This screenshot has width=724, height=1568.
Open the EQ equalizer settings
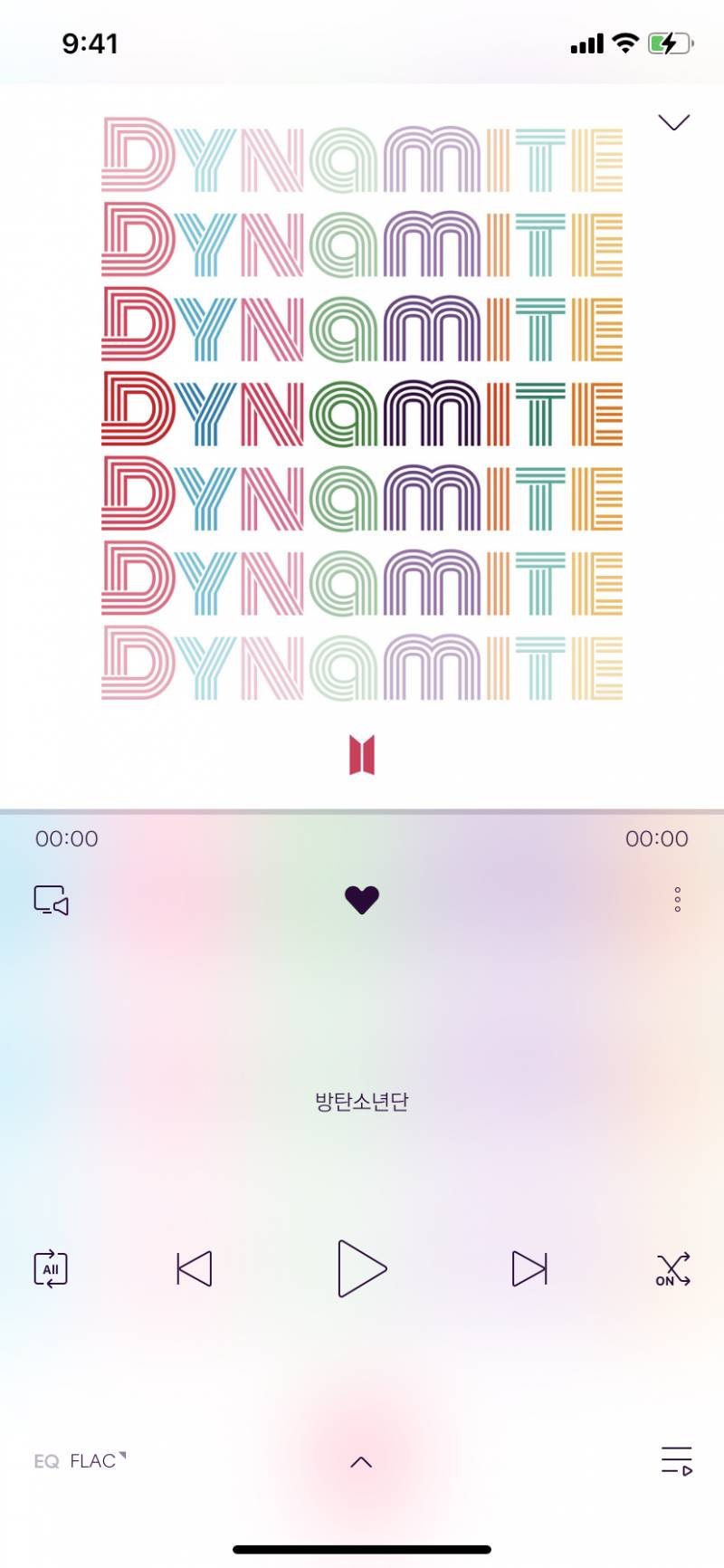click(x=46, y=1461)
